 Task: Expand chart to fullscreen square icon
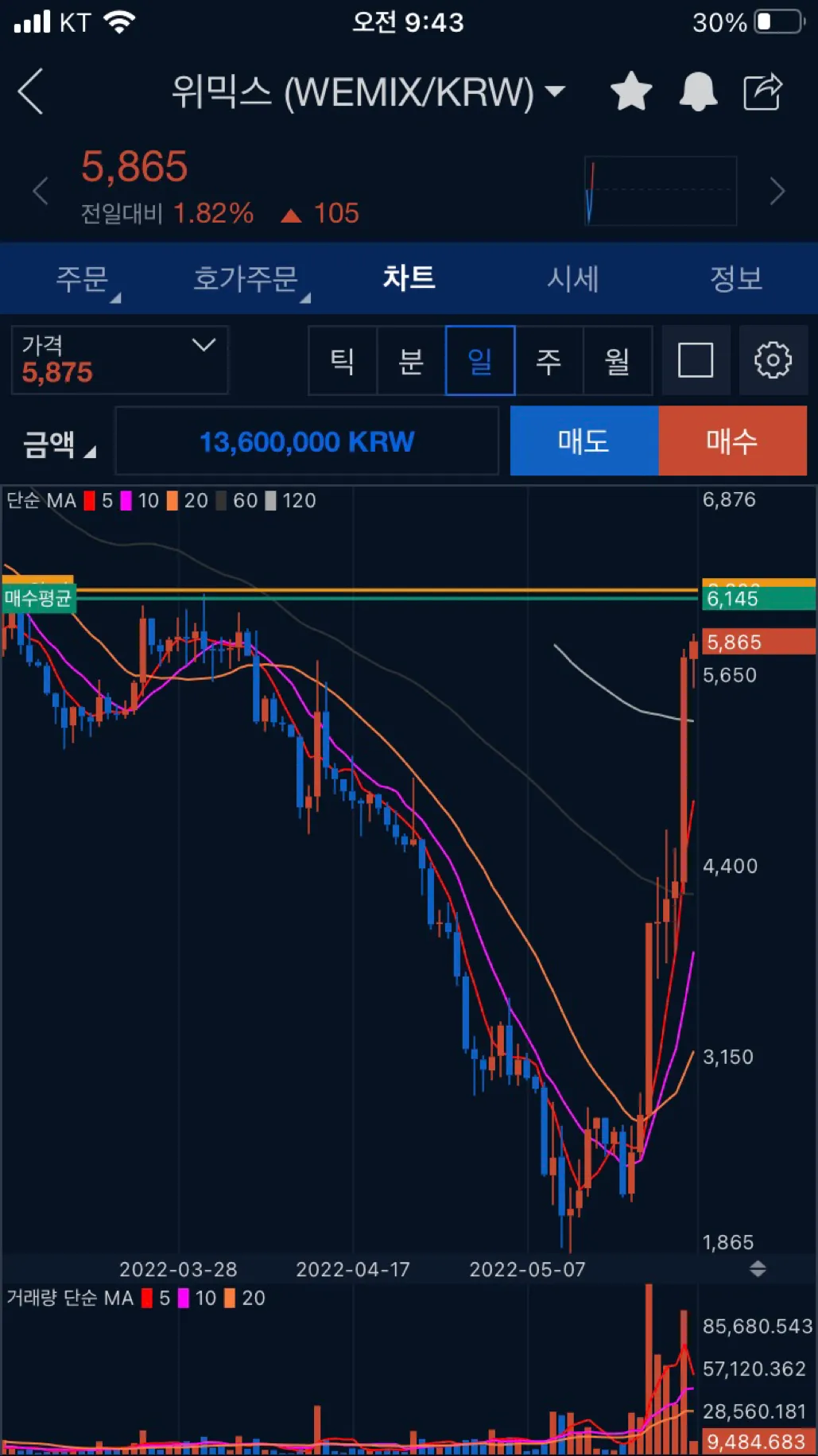(x=695, y=360)
